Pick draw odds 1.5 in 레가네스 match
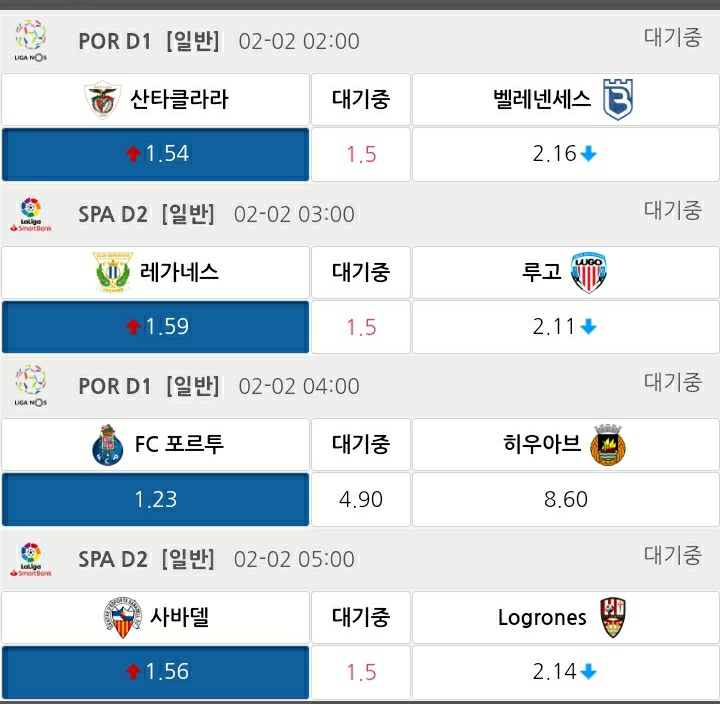The image size is (720, 704). pos(361,327)
